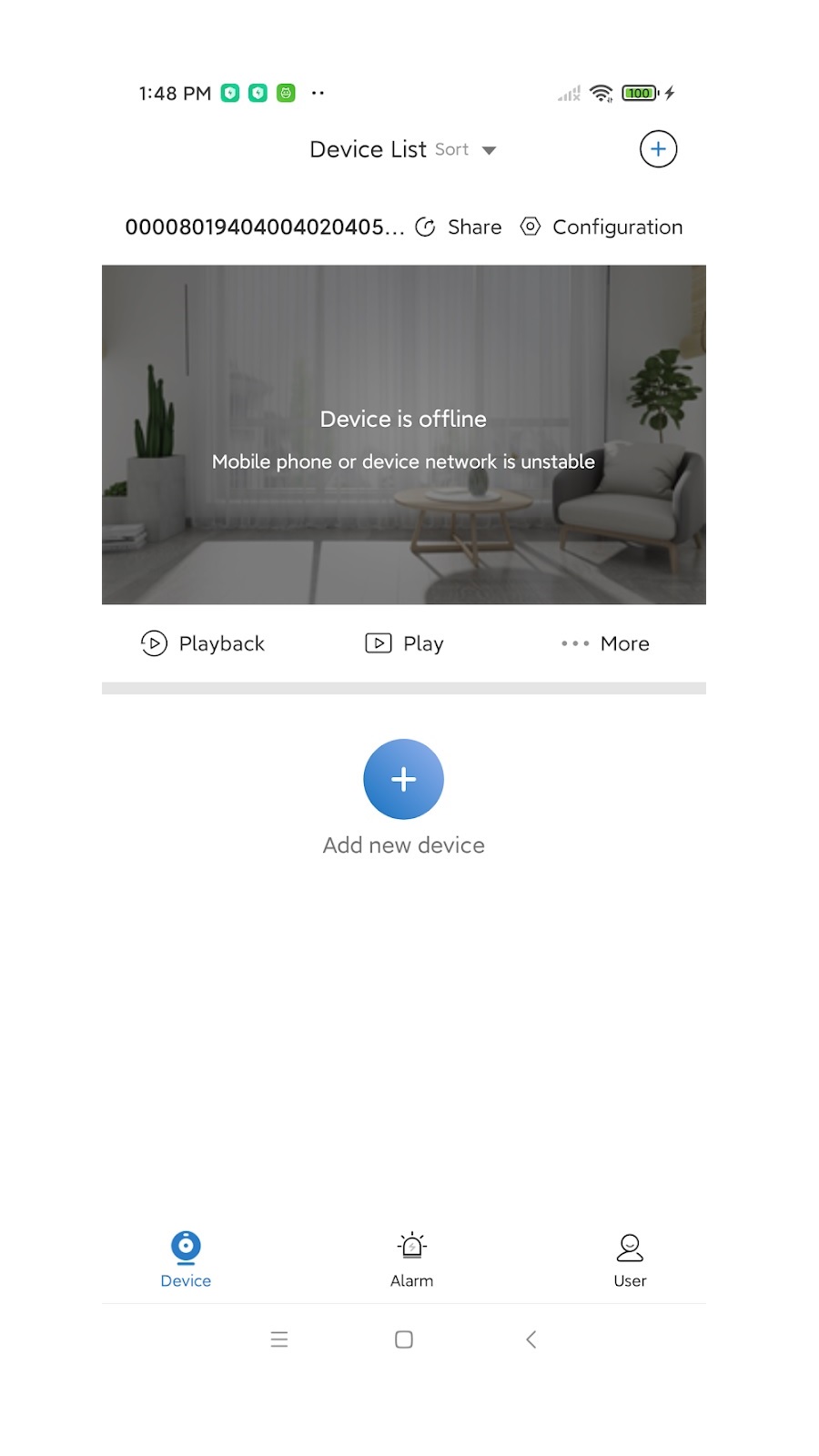Open device Configuration
Viewport: 819px width, 1456px height.
tap(602, 227)
